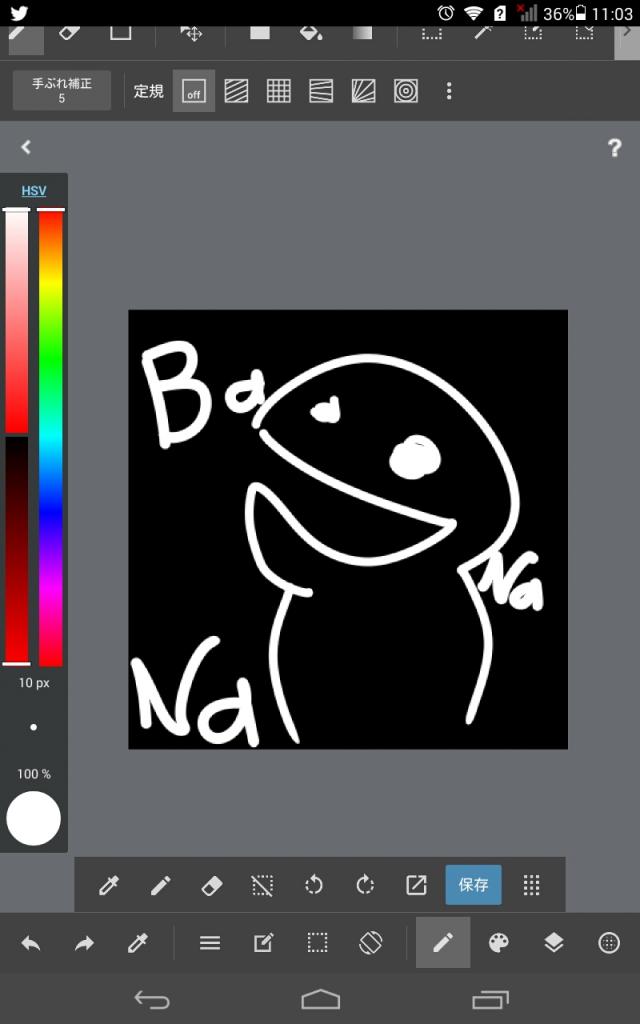This screenshot has width=640, height=1024.
Task: Rotate the canvas counterclockwise
Action: point(314,885)
